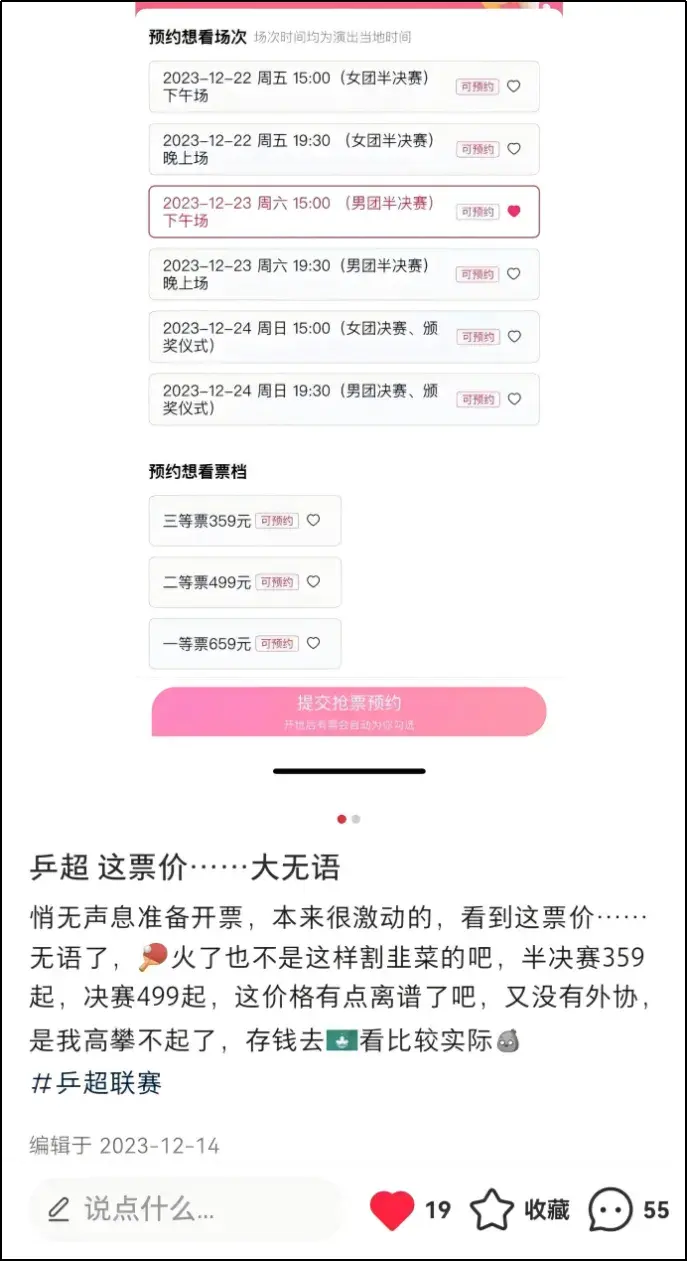Viewport: 687px width, 1261px height.
Task: Jump to the second image dot indicator
Action: pyautogui.click(x=356, y=819)
